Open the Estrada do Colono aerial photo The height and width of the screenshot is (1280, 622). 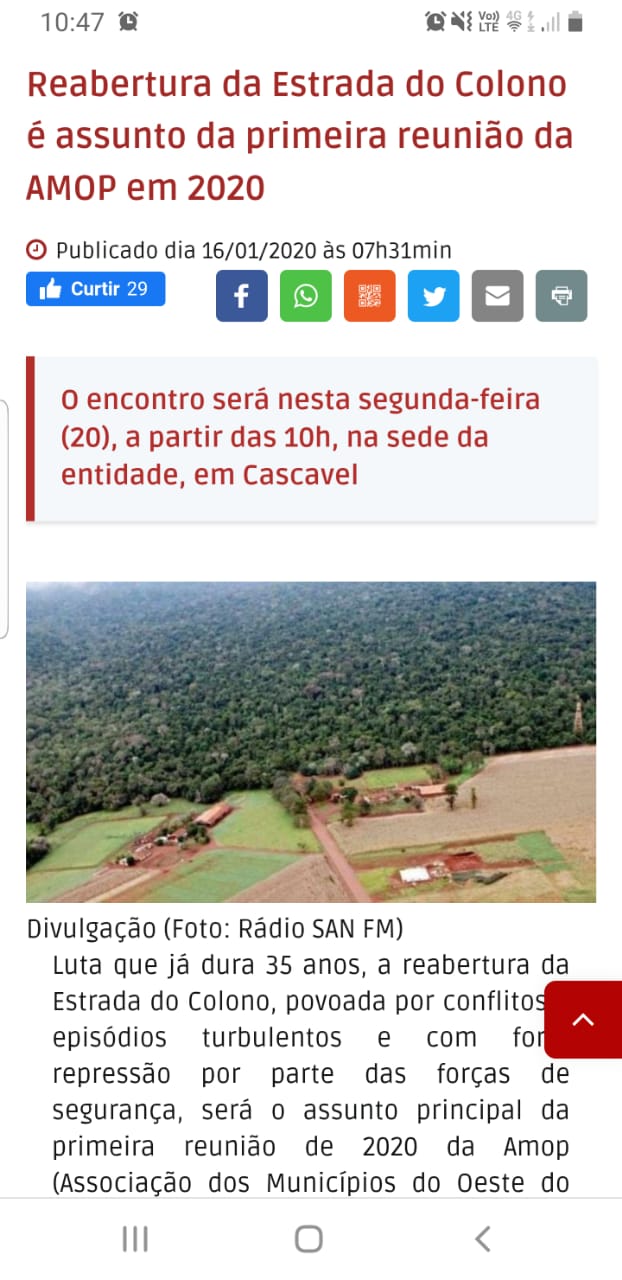[311, 742]
